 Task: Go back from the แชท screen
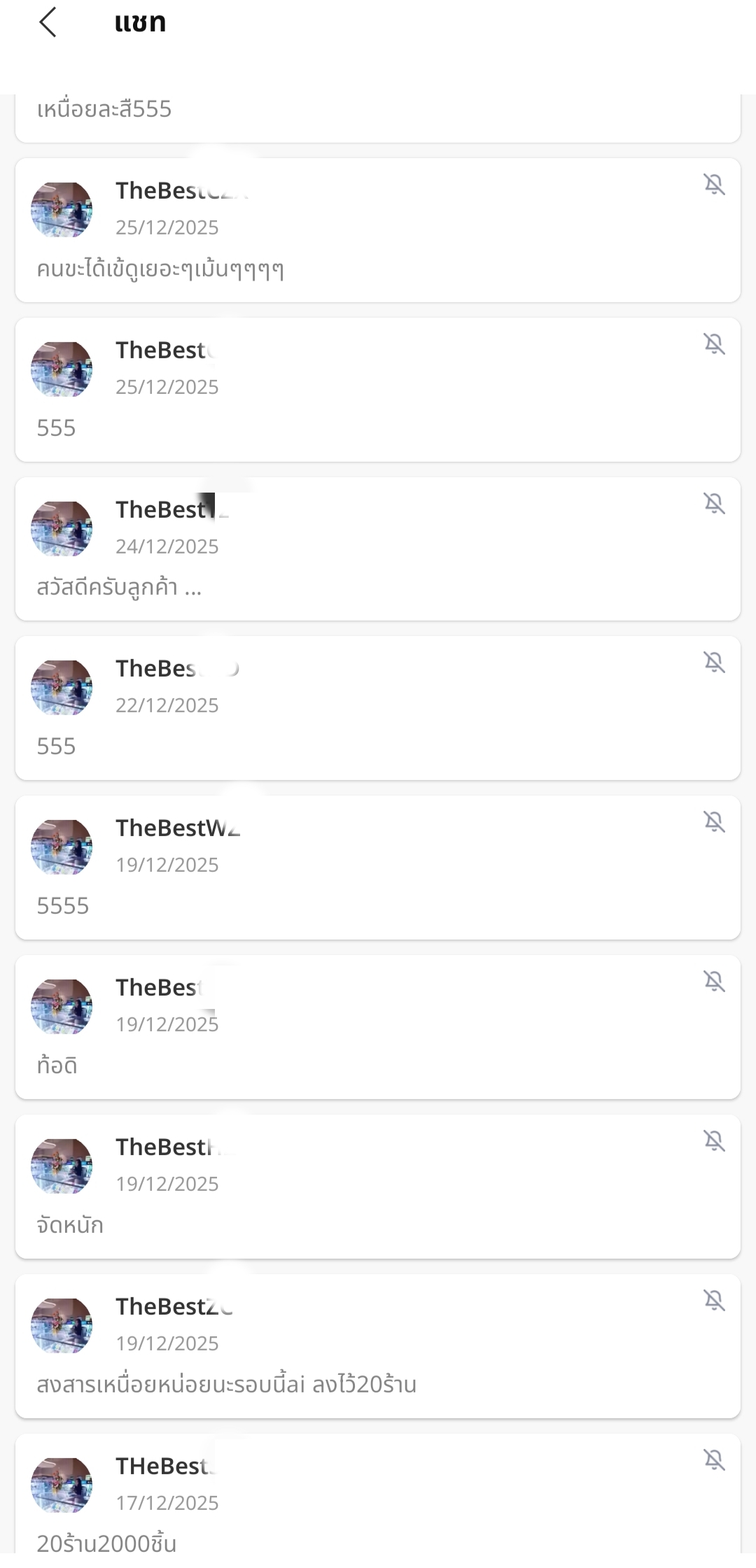(48, 22)
